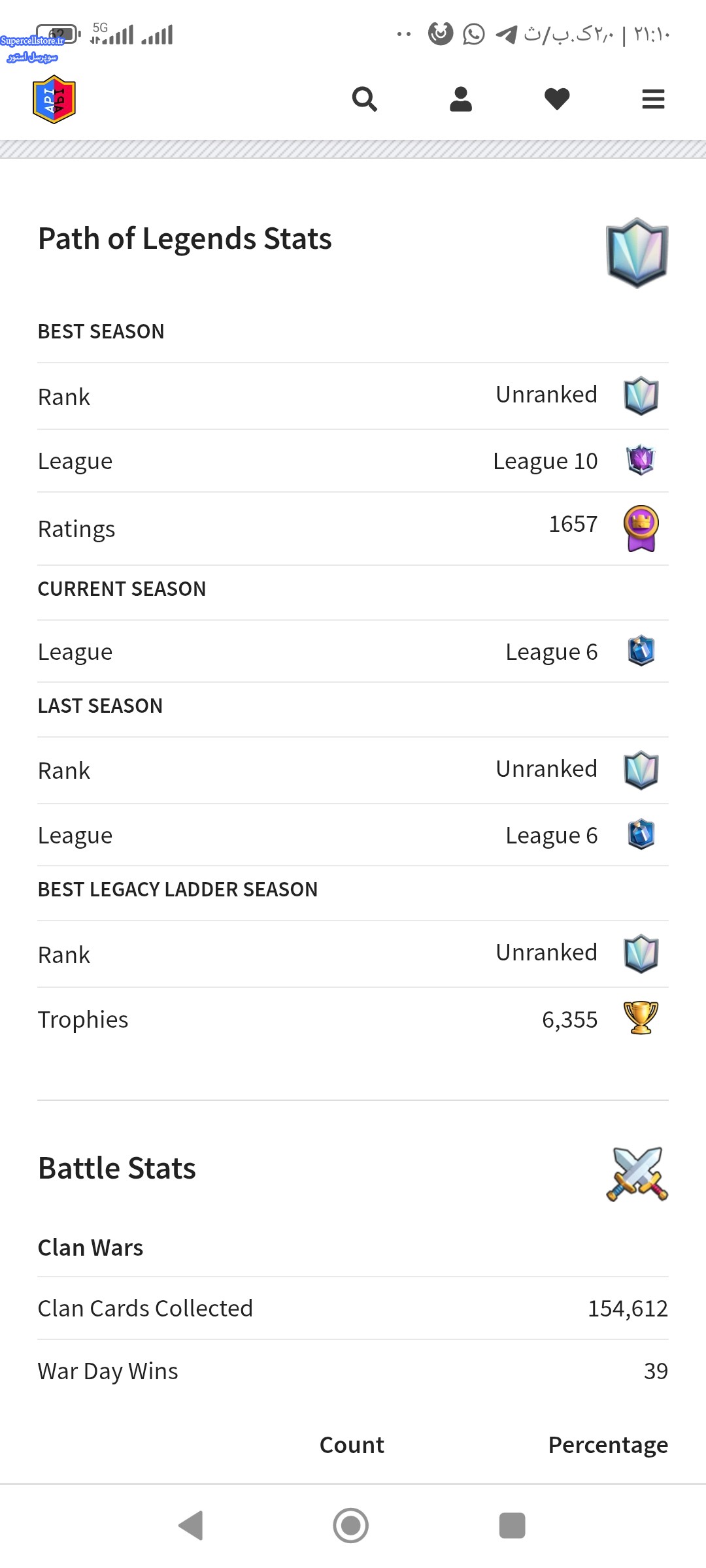Open the hamburger menu
Screen dimensions: 706x1568
(653, 99)
